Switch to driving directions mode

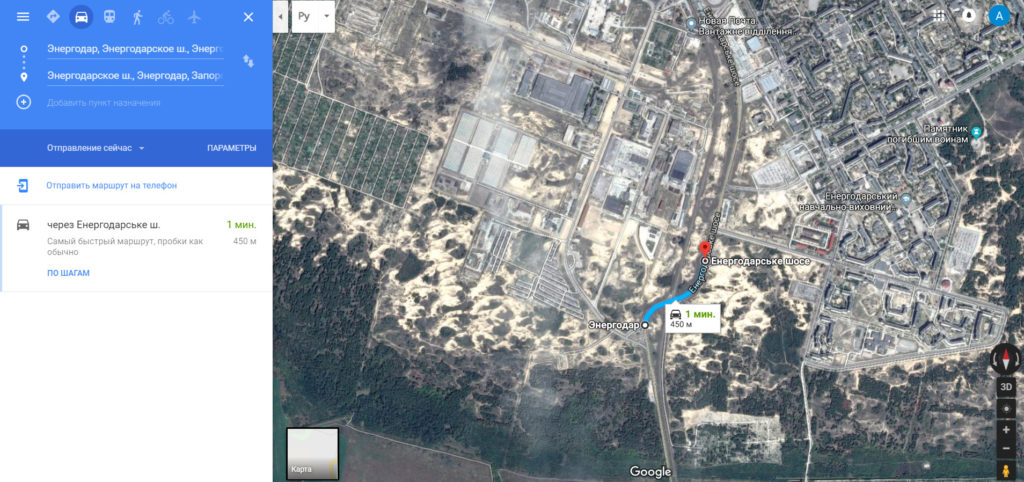pos(81,17)
